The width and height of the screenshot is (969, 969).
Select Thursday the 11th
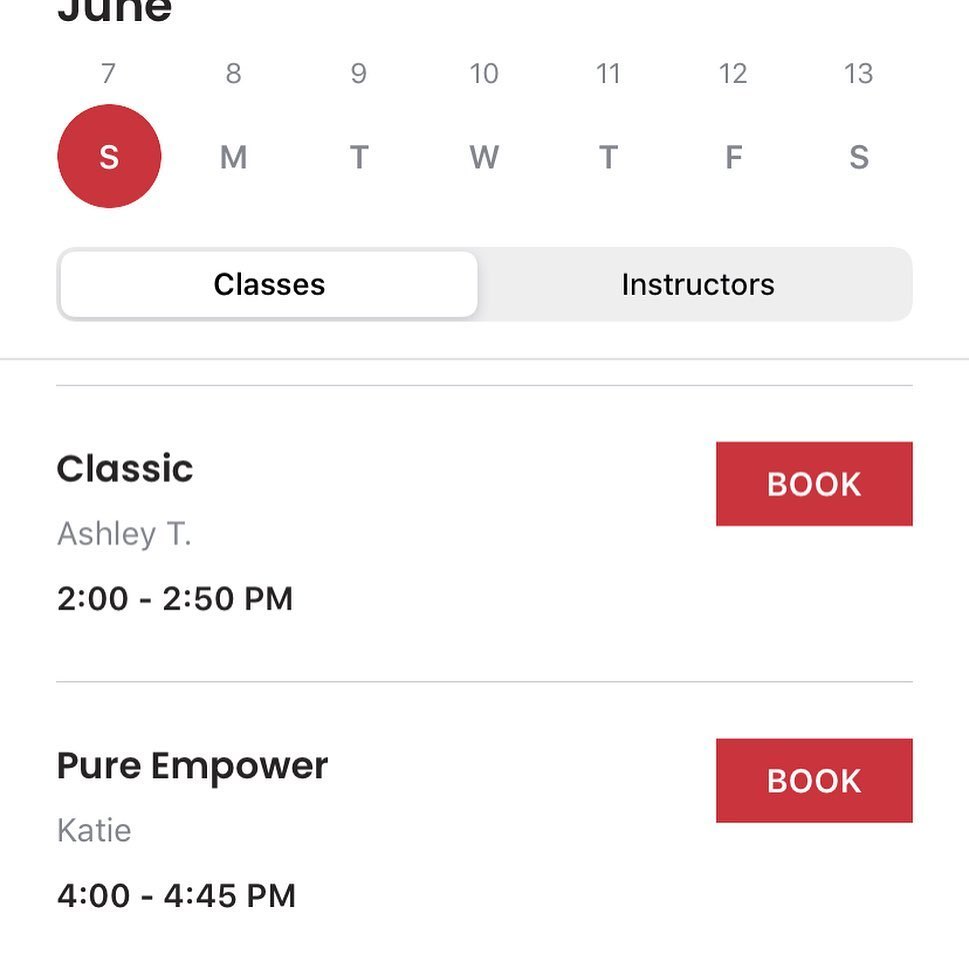[608, 157]
